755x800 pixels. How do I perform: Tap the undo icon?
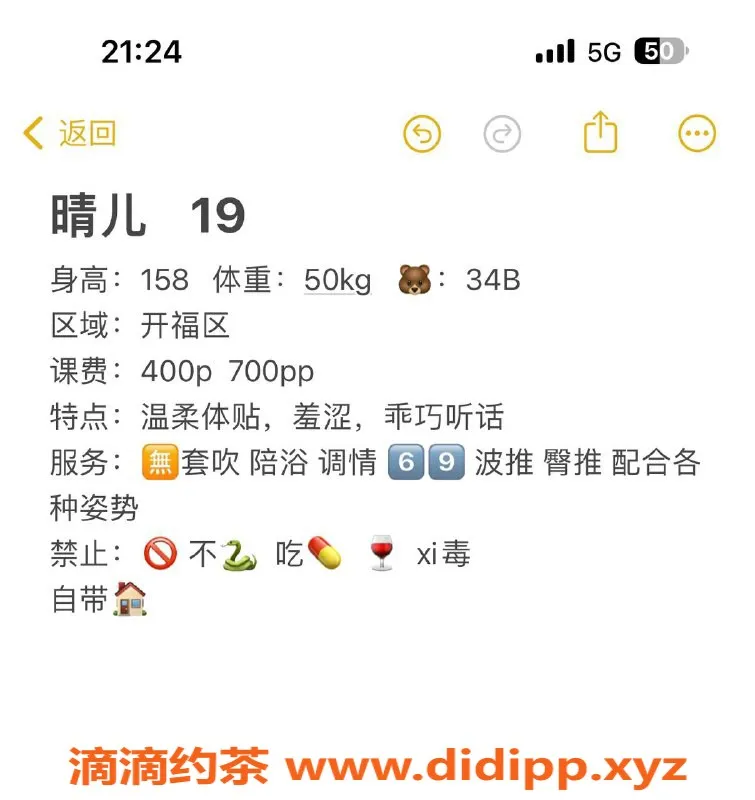424,131
